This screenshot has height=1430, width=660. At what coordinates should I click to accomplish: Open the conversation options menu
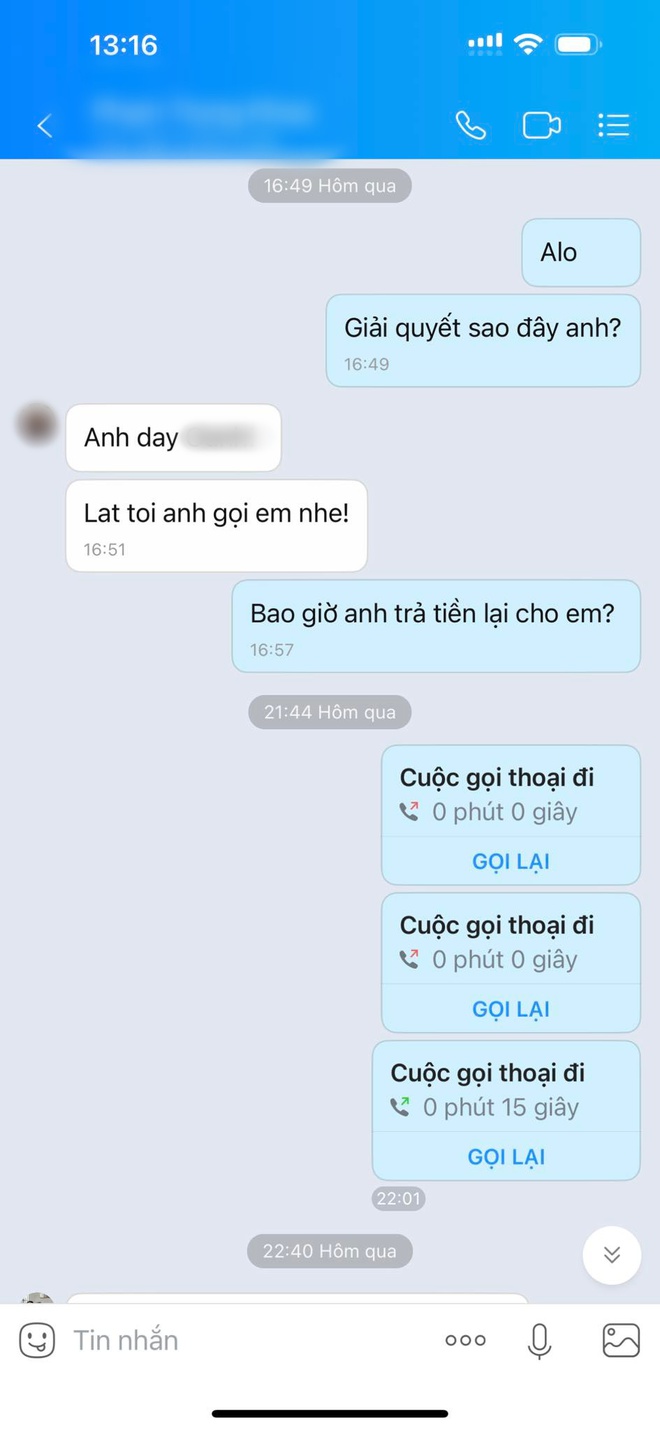pyautogui.click(x=613, y=126)
